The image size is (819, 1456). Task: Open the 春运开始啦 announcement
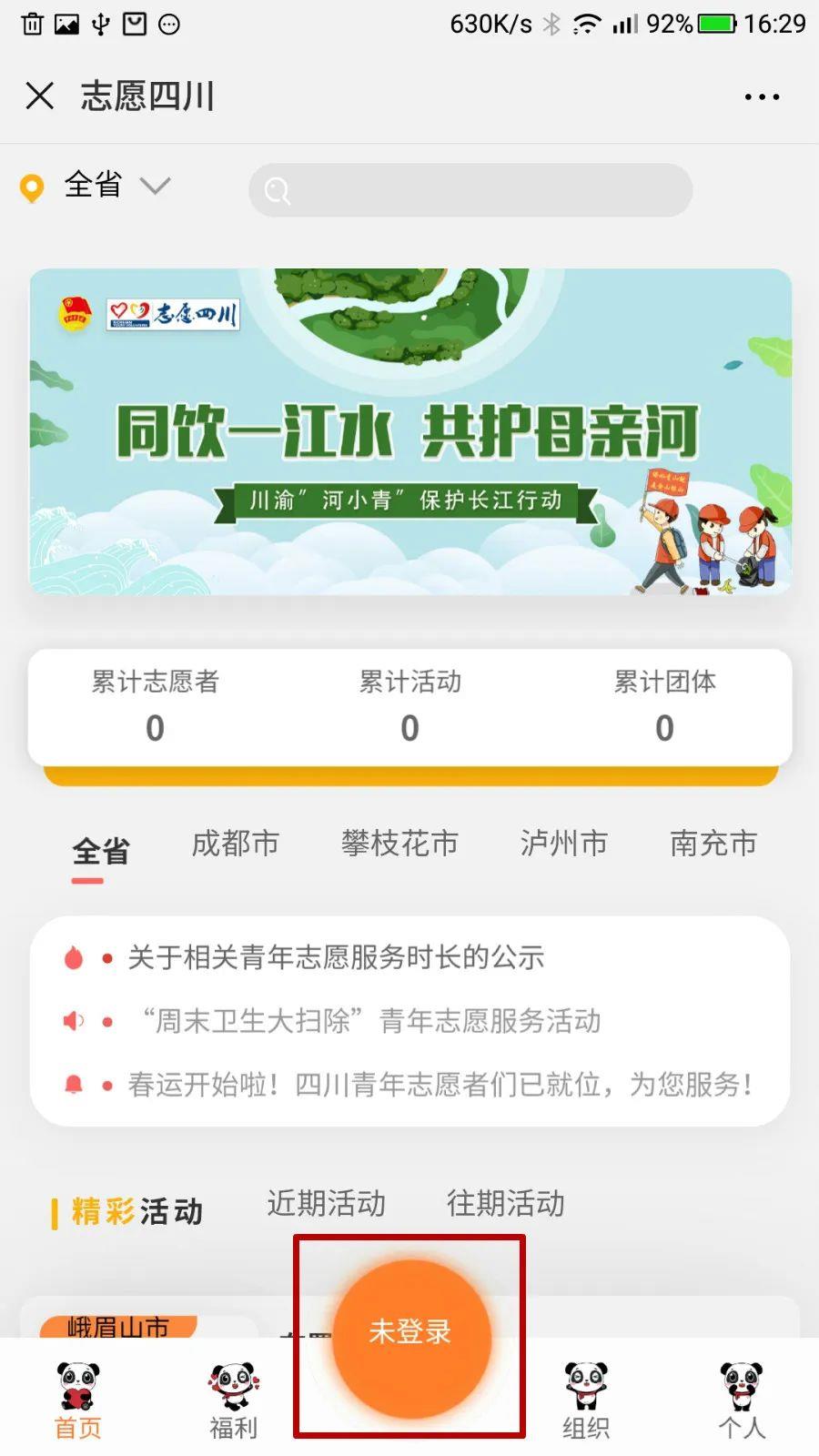(x=440, y=1085)
